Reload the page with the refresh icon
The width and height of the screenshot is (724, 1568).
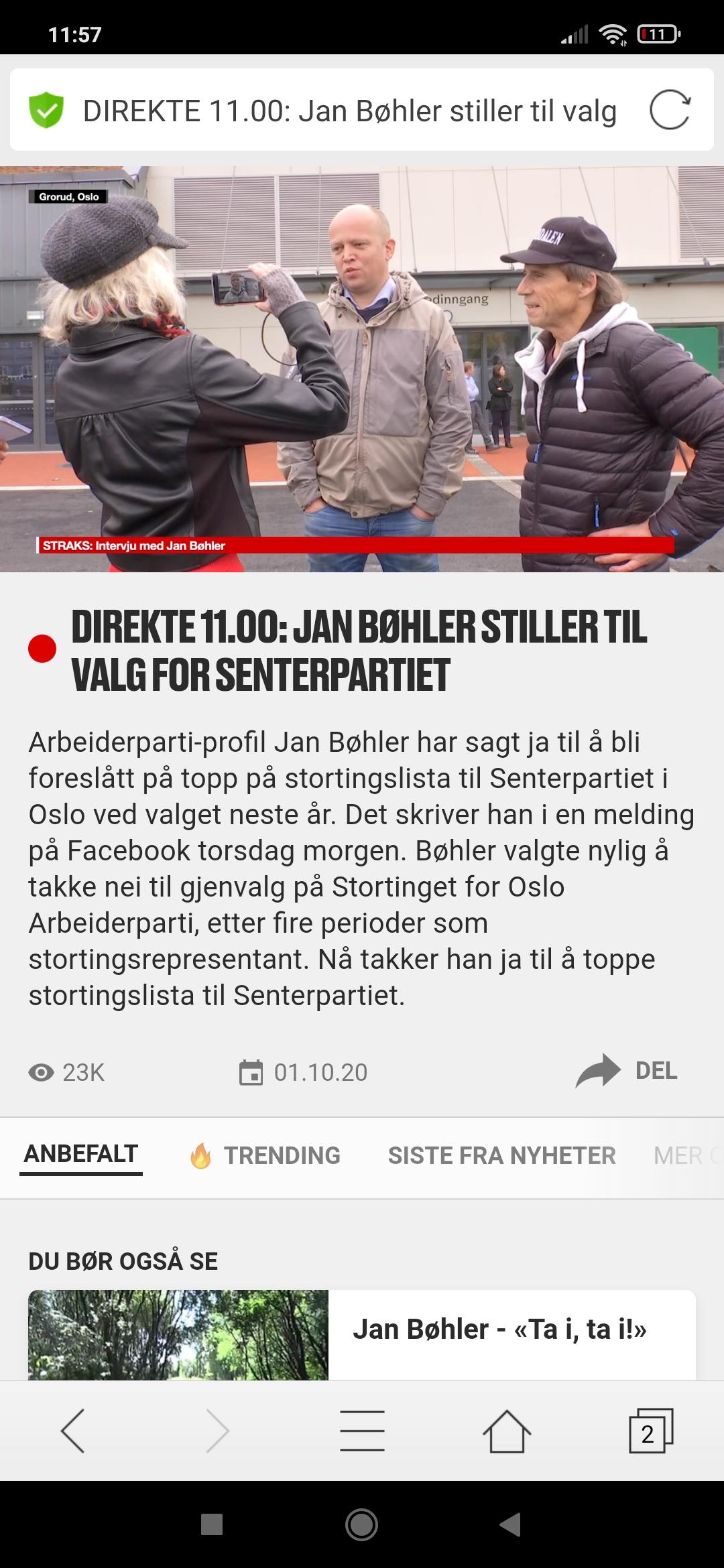point(670,110)
